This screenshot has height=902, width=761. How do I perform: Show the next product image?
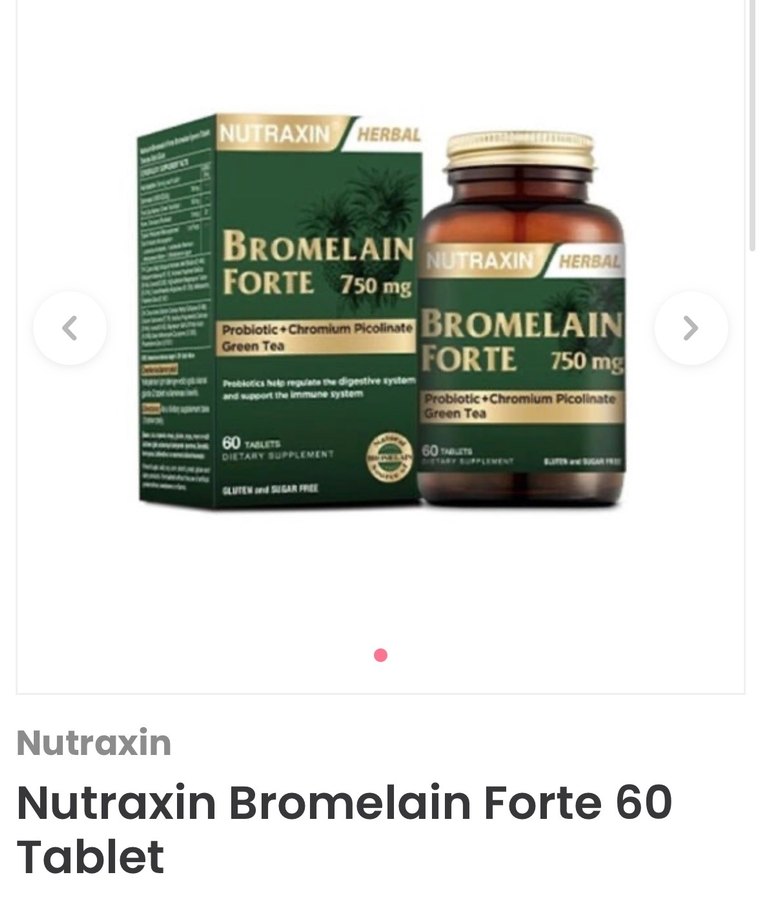(690, 328)
